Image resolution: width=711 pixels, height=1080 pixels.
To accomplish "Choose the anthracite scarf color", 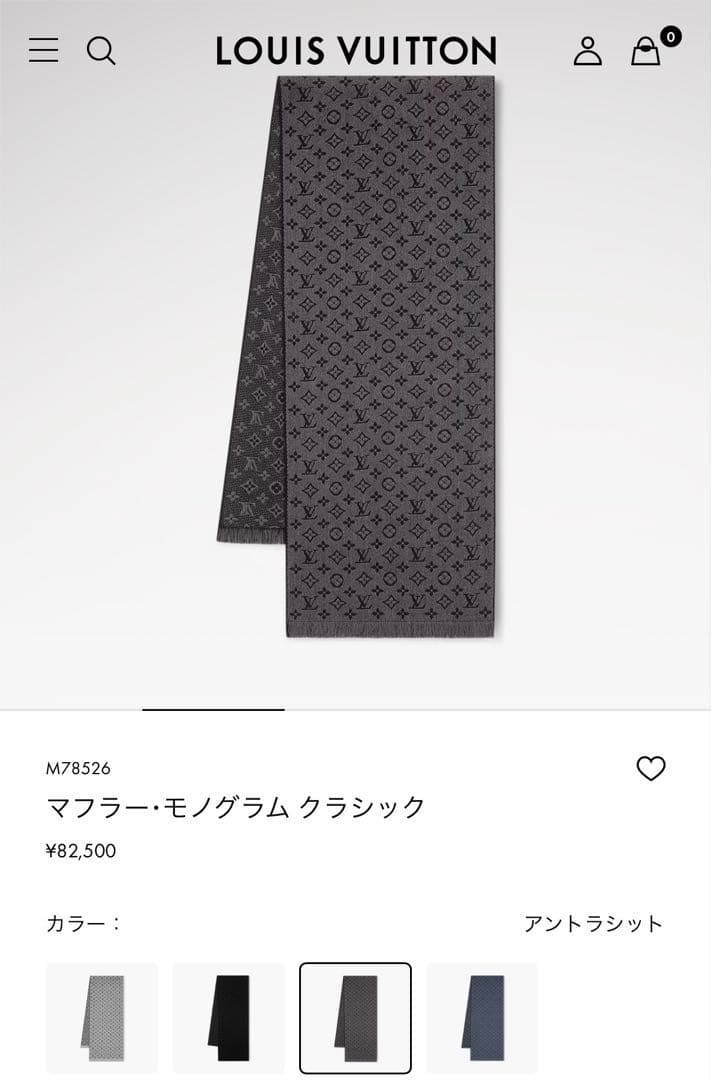I will pos(355,1018).
